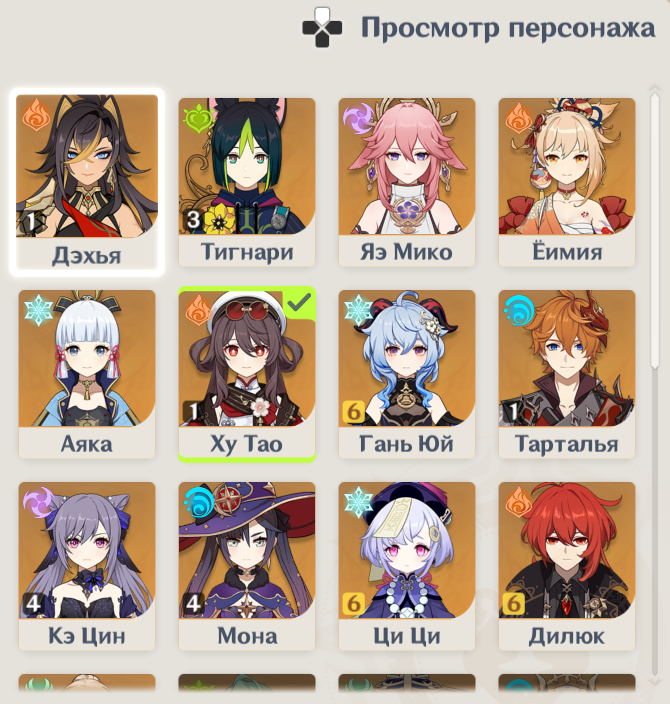670x704 pixels.
Task: Pick the Тарталья character card
Action: coord(567,372)
